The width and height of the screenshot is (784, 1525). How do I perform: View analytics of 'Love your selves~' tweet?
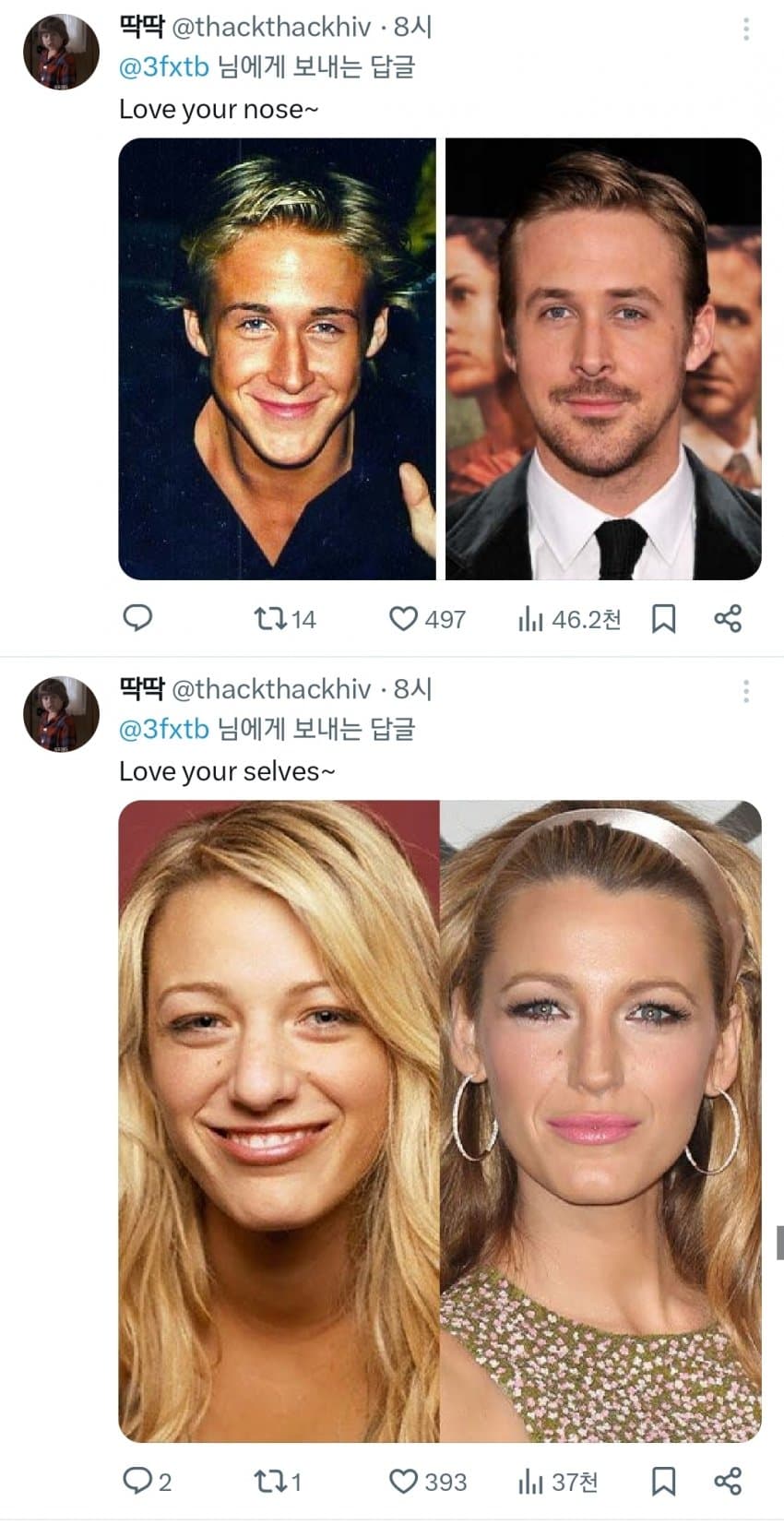[x=530, y=1482]
